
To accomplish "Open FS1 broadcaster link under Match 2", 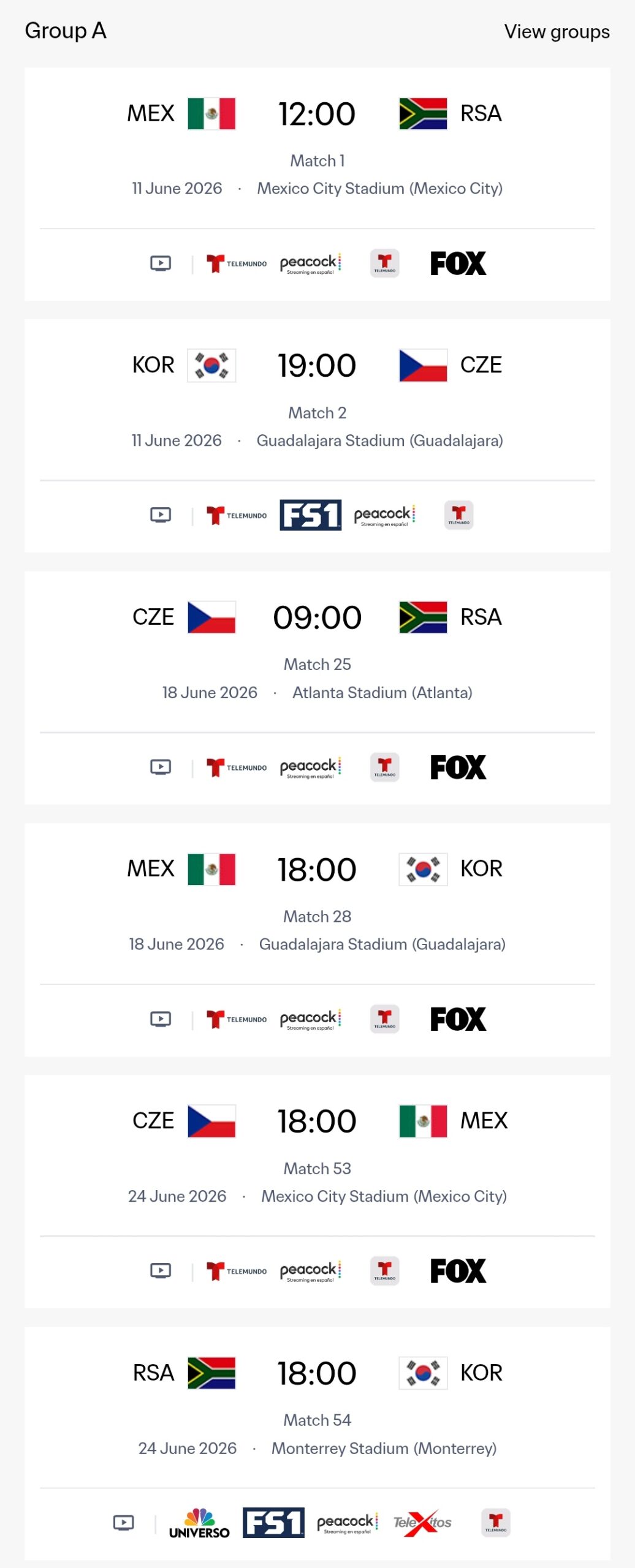I will (310, 515).
